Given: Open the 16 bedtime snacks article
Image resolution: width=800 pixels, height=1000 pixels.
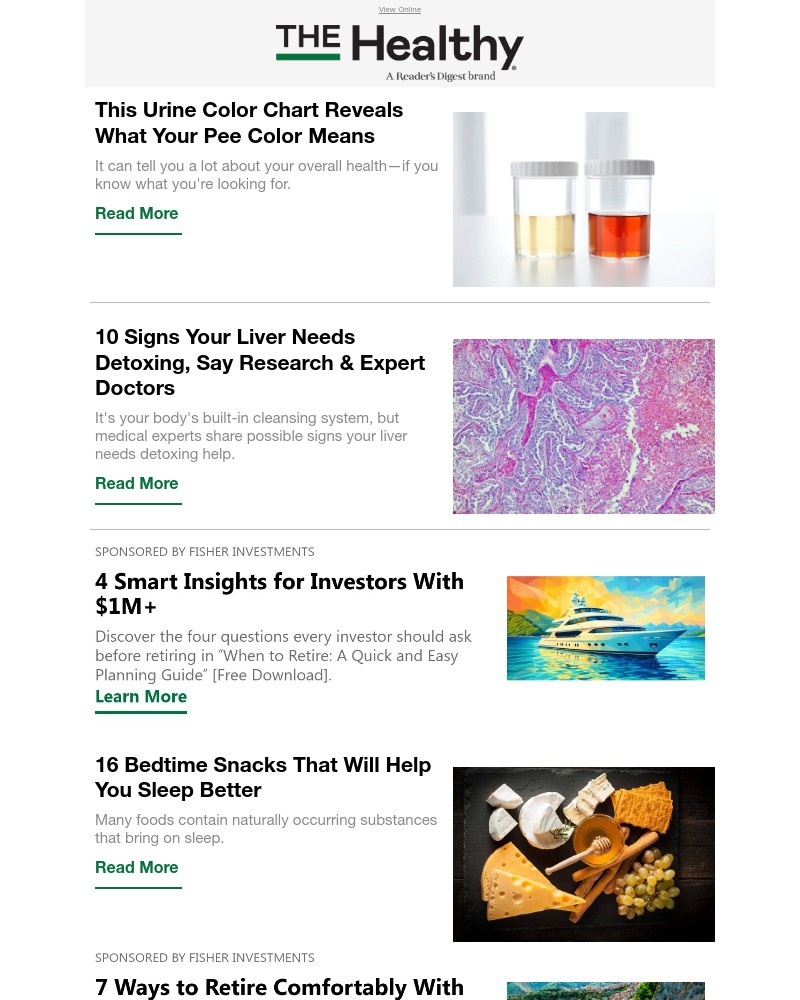Looking at the screenshot, I should click(x=262, y=777).
